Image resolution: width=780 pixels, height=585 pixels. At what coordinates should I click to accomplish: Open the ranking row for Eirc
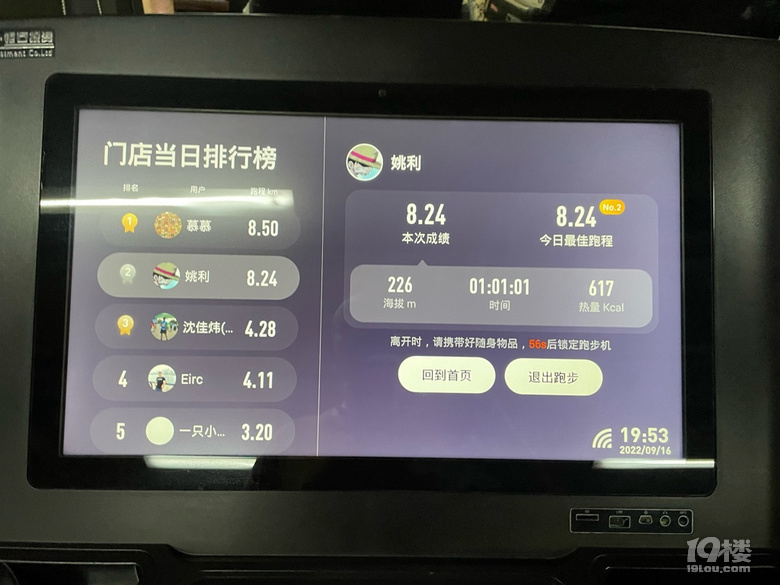[x=195, y=380]
